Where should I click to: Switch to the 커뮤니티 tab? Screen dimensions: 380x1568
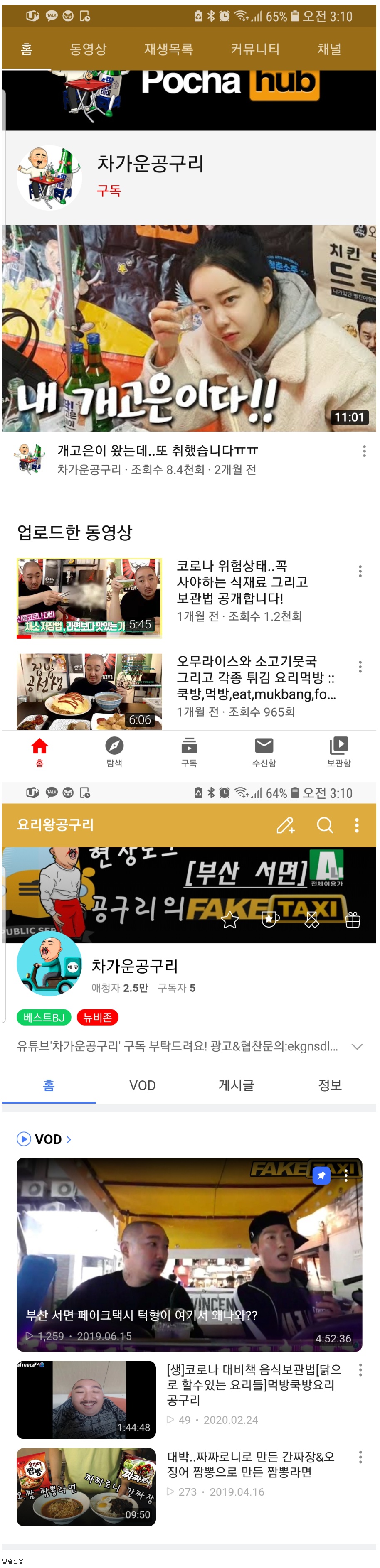[255, 49]
